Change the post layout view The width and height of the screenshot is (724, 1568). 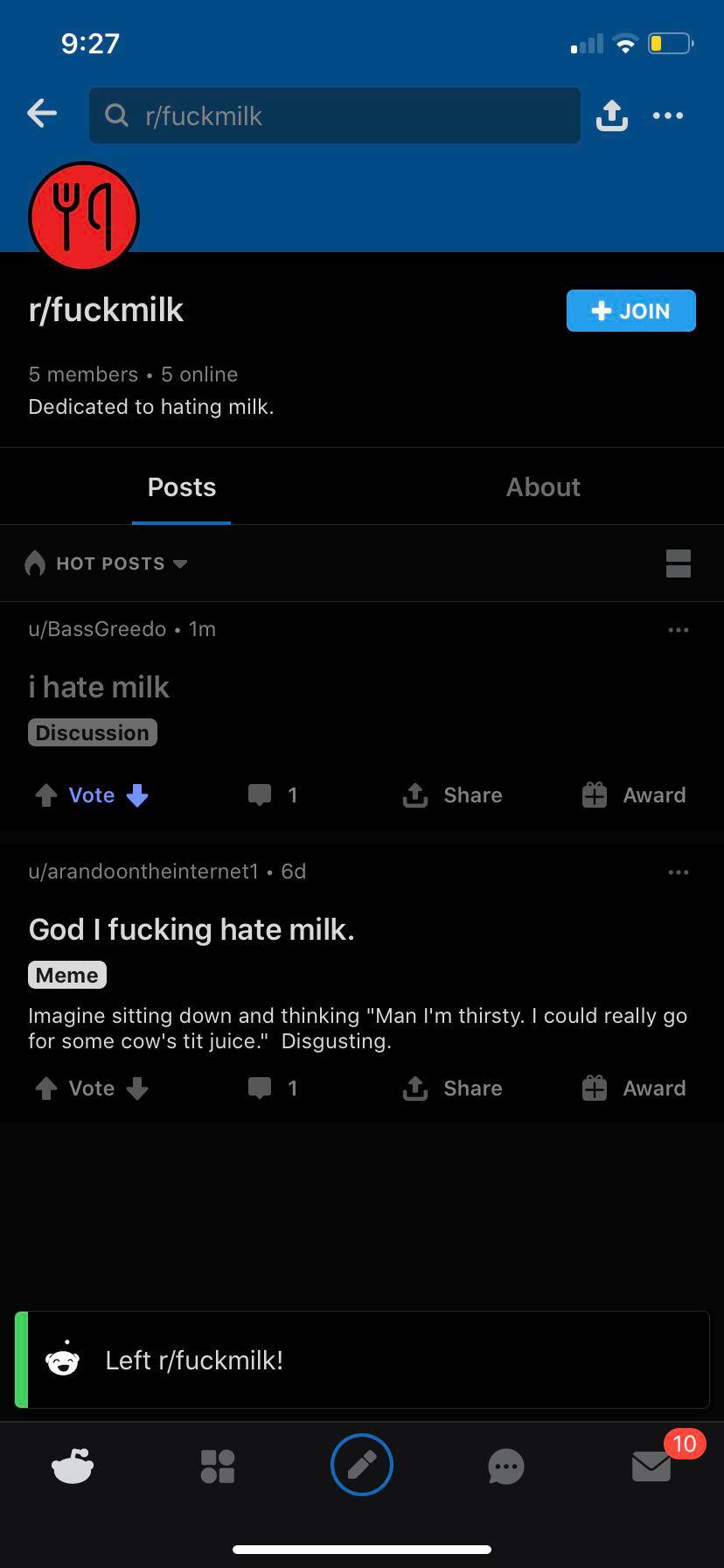click(x=679, y=563)
